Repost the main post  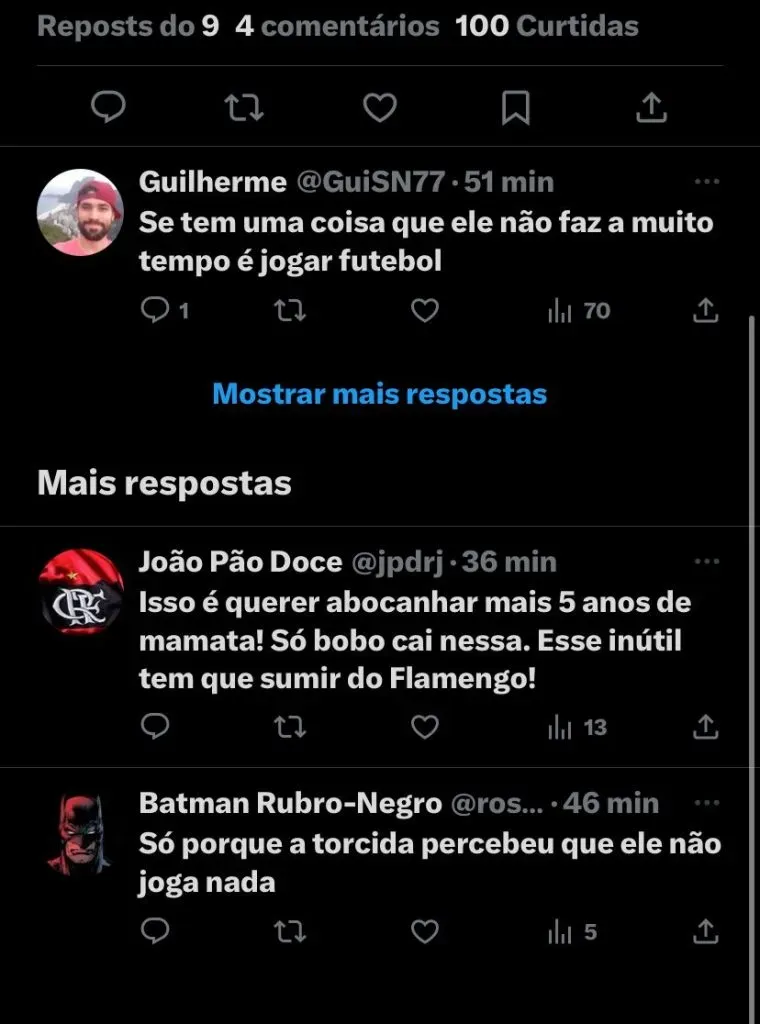coord(243,107)
